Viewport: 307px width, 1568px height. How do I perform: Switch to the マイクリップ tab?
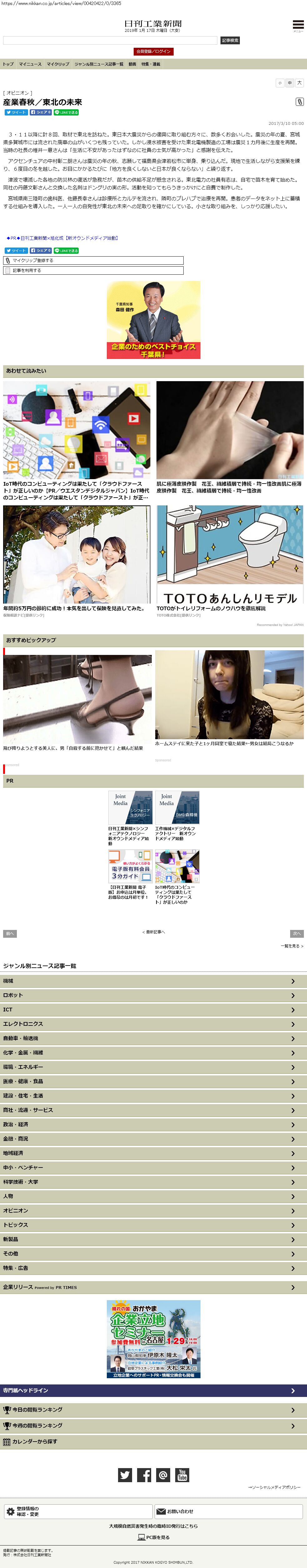click(x=58, y=64)
